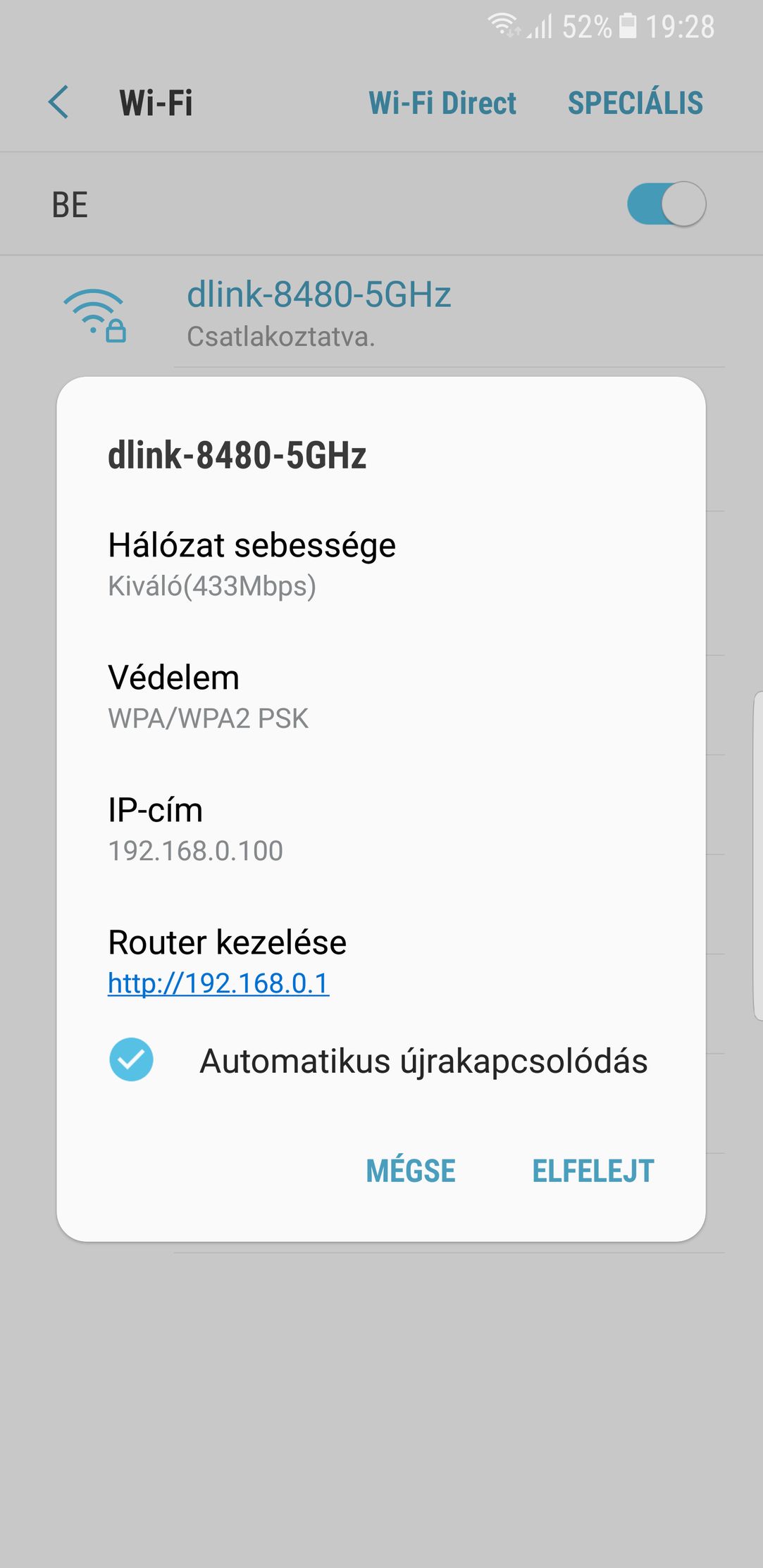Screen dimensions: 763x1568
Task: Uncheck Automatikus újrakapcsolódás checkbox
Action: click(131, 1059)
